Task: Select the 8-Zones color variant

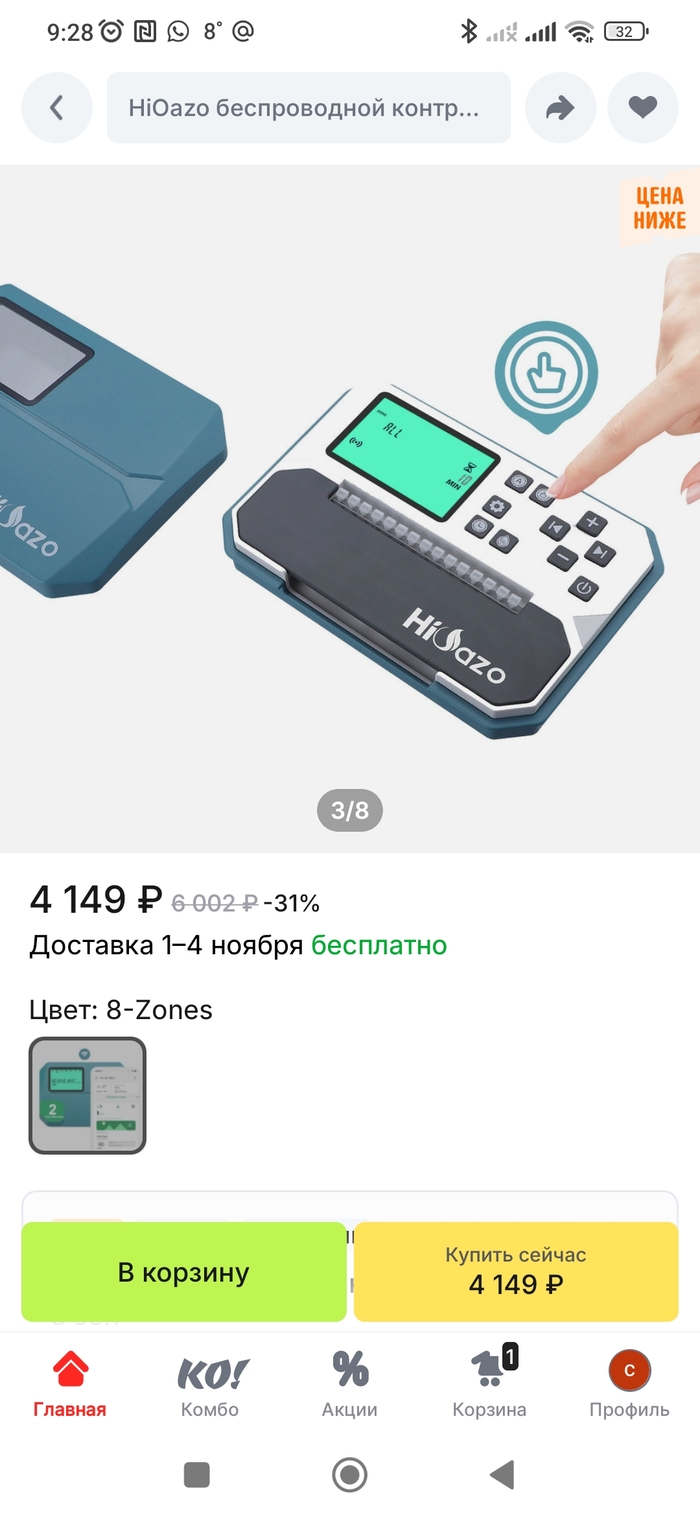Action: [x=87, y=1095]
